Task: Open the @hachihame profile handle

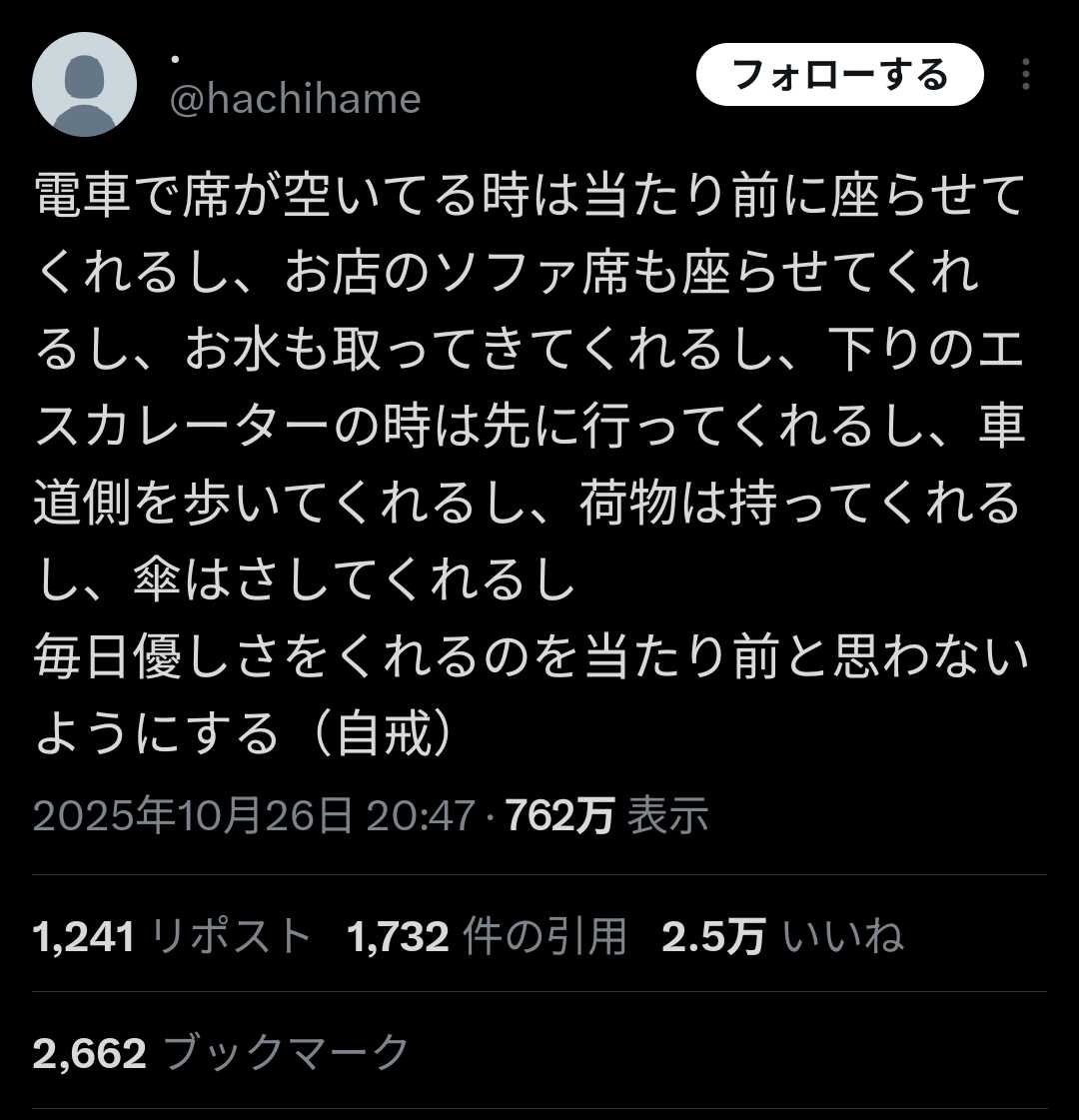Action: 295,99
